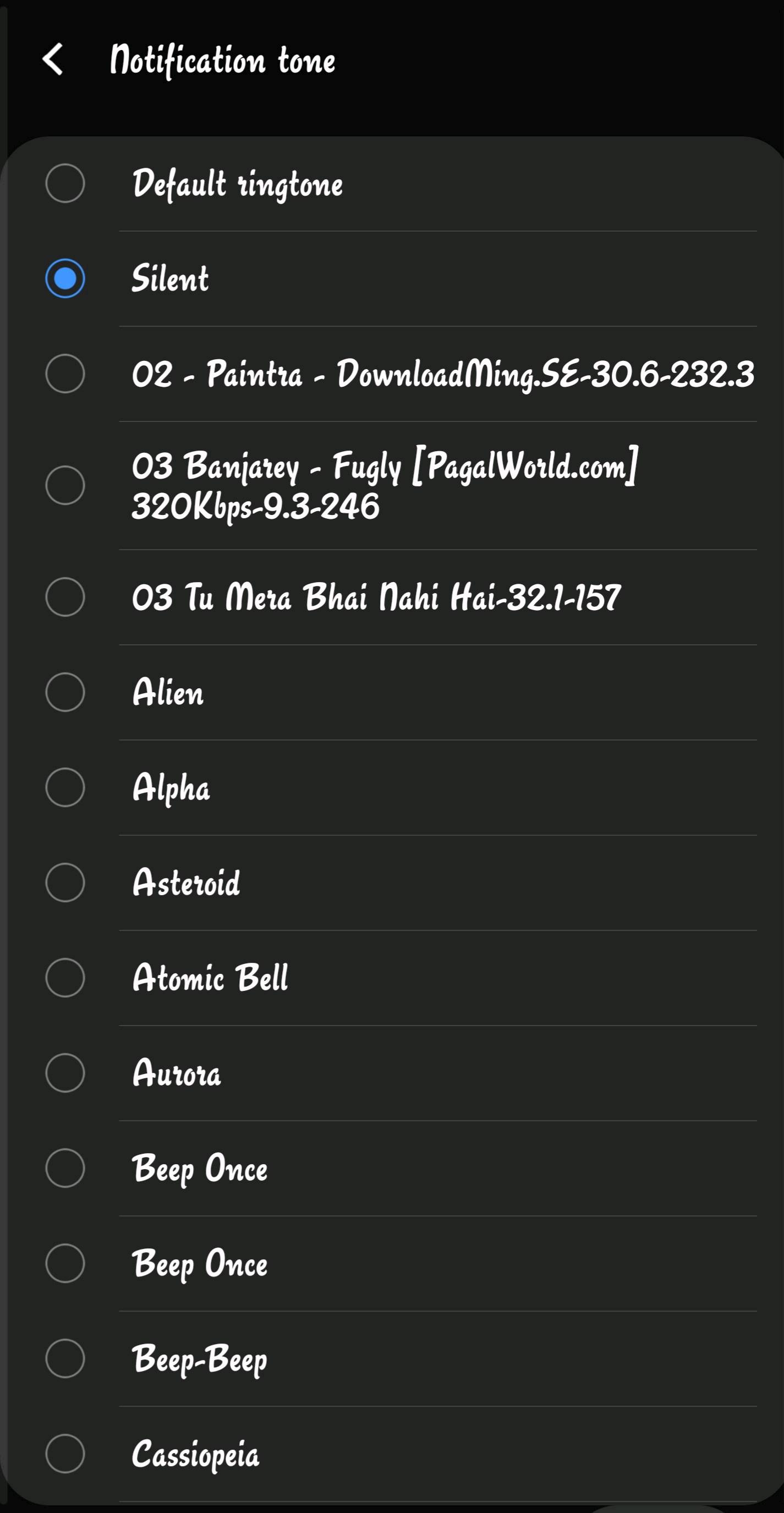The width and height of the screenshot is (784, 1513).
Task: Select Atomic Bell tone
Action: [392, 978]
